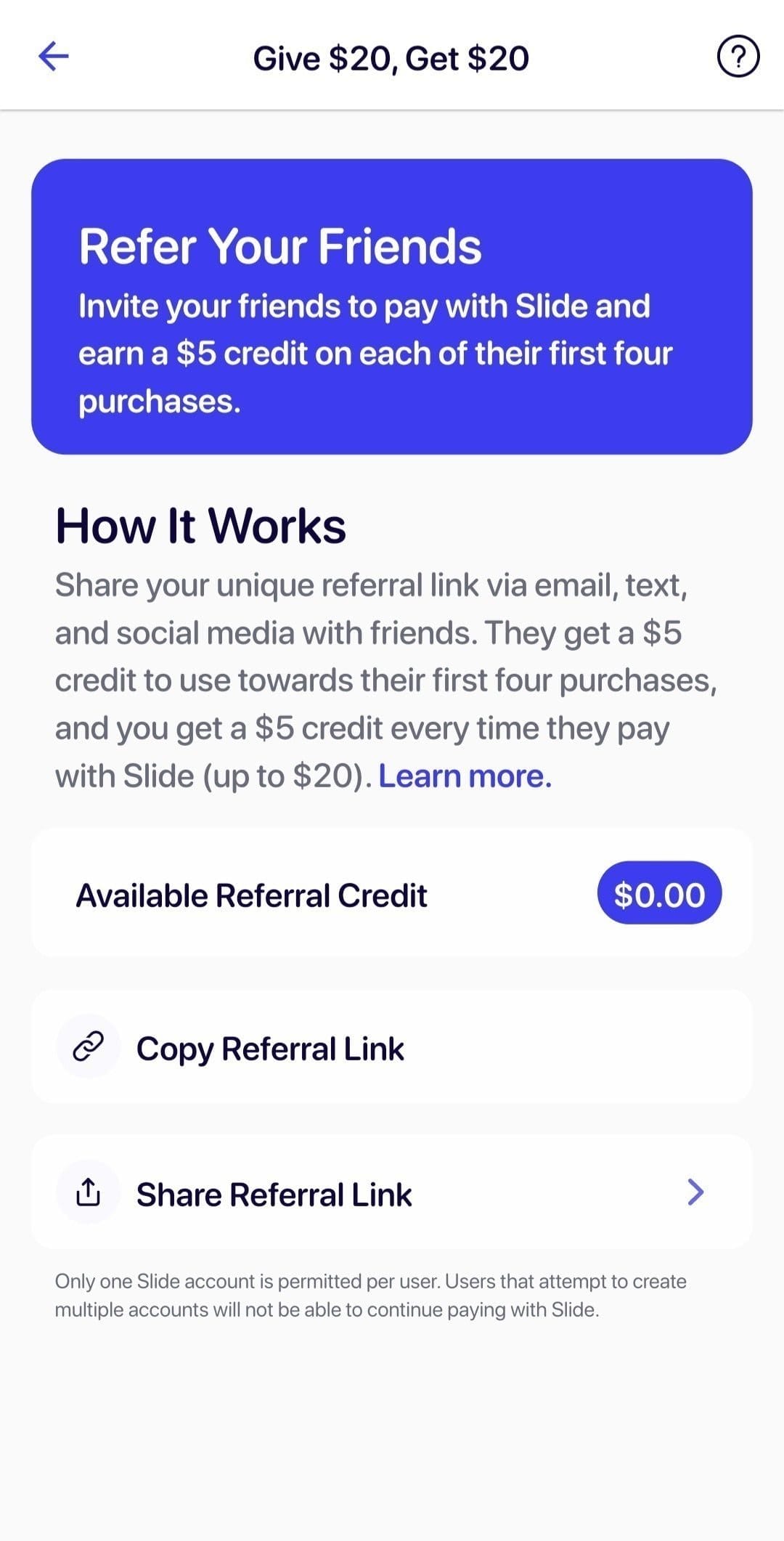
Task: Go back using the arrow icon
Action: coord(53,56)
